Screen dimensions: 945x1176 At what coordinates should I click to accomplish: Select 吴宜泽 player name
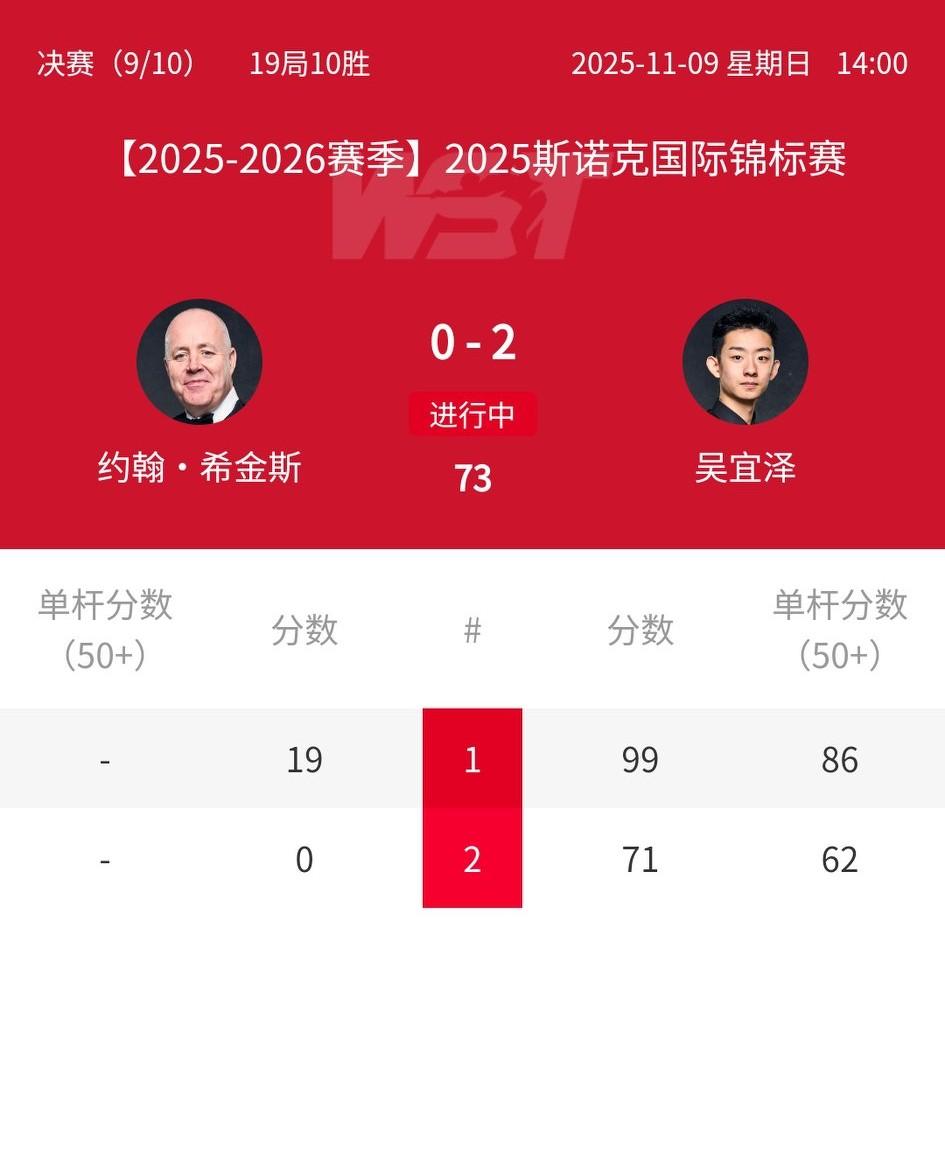click(x=746, y=468)
